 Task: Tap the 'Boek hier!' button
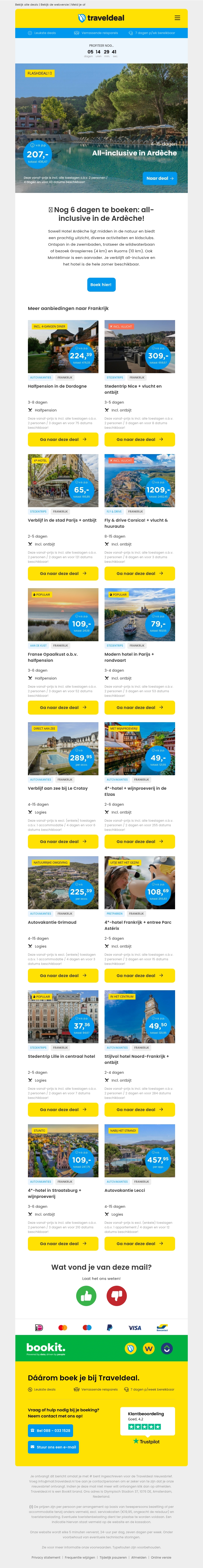click(x=101, y=284)
